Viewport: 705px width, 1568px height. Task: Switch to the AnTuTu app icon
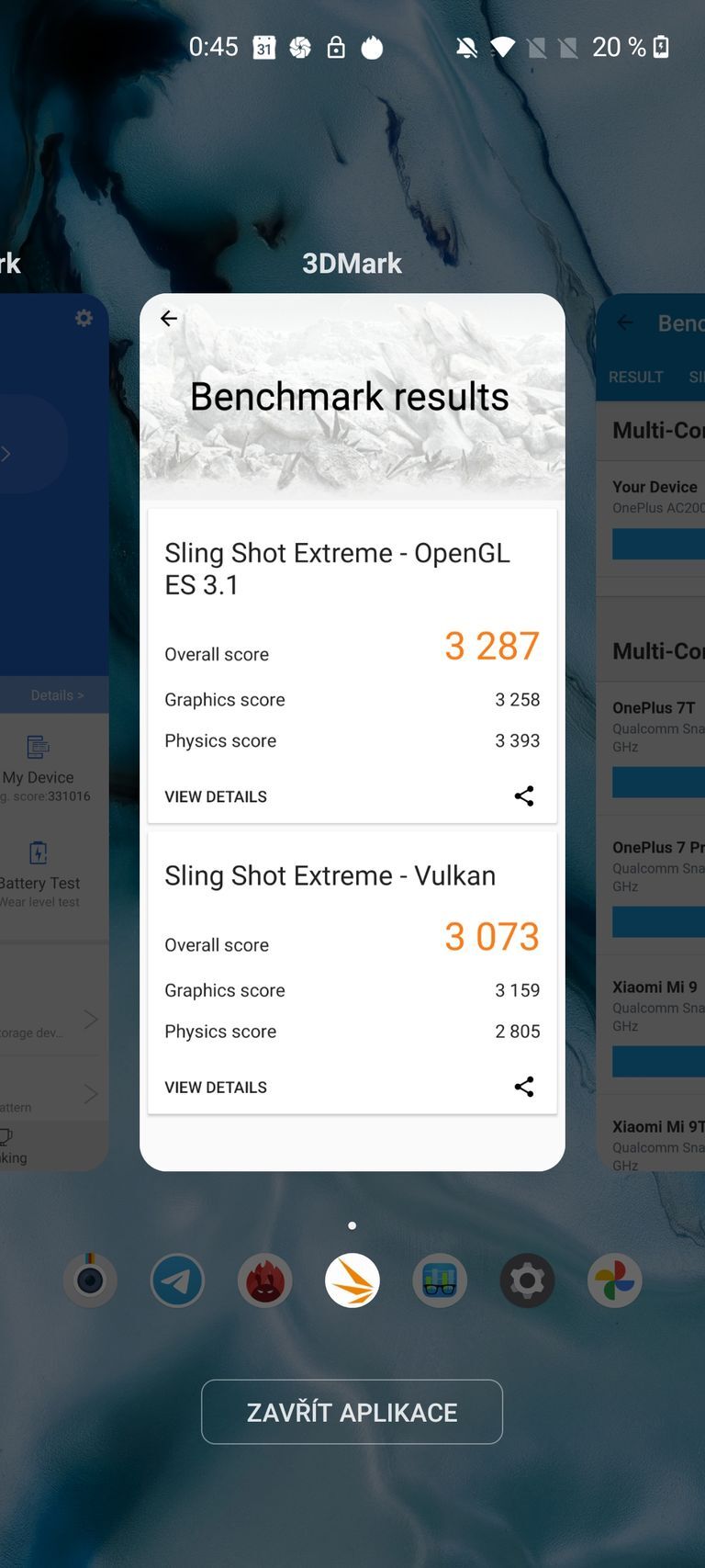pos(265,1280)
